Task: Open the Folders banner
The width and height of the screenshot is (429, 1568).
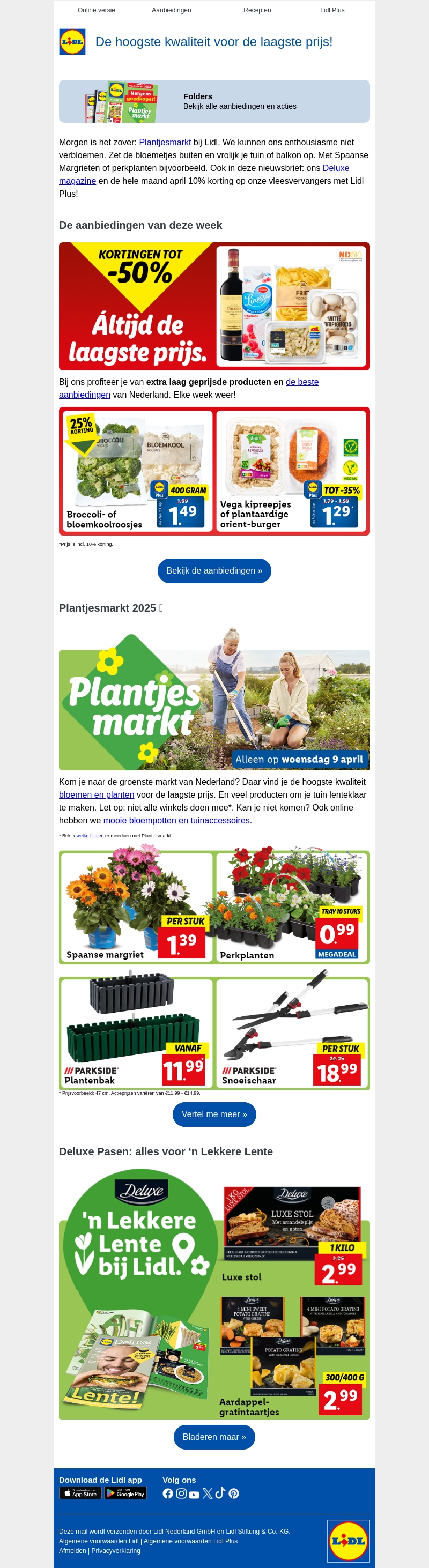Action: tap(214, 102)
